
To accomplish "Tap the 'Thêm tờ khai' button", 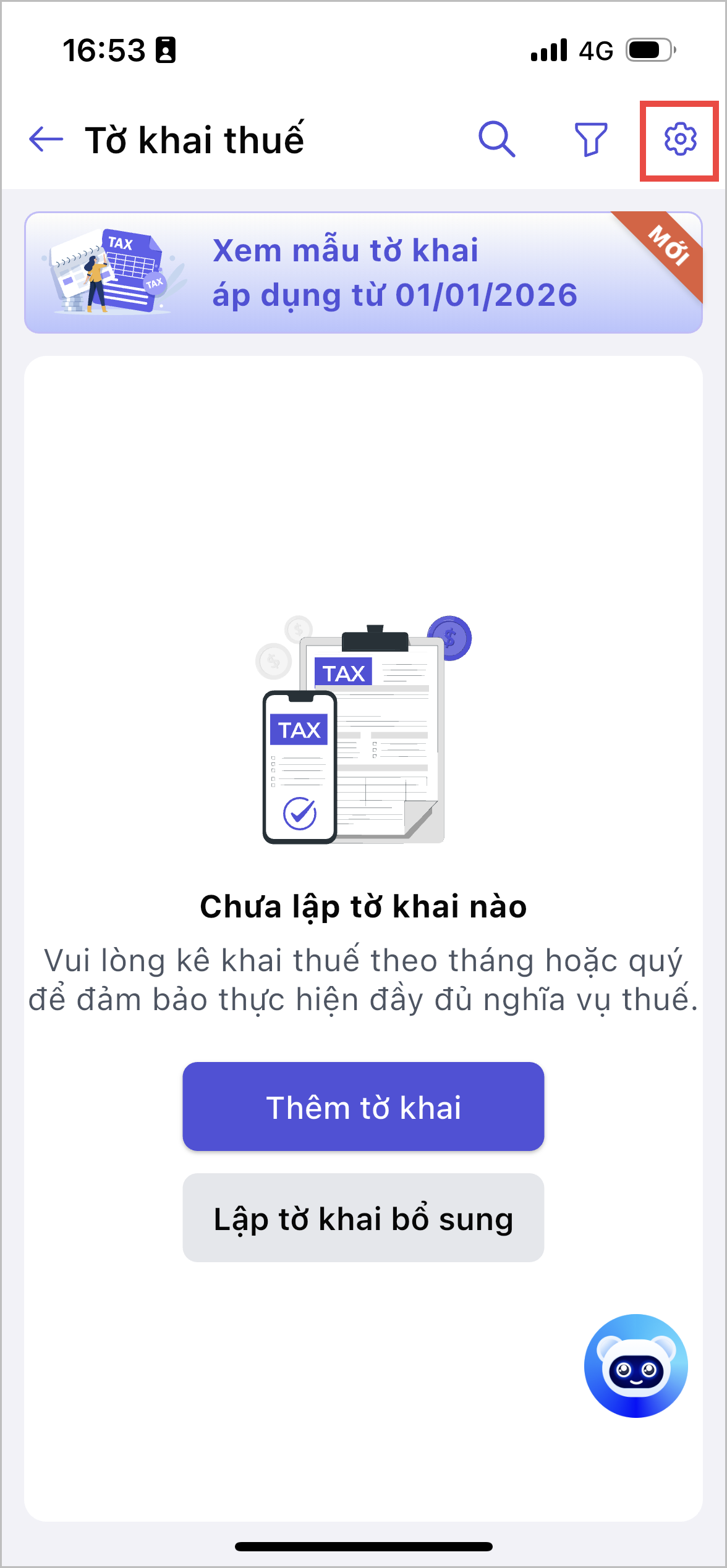I will click(x=363, y=1106).
